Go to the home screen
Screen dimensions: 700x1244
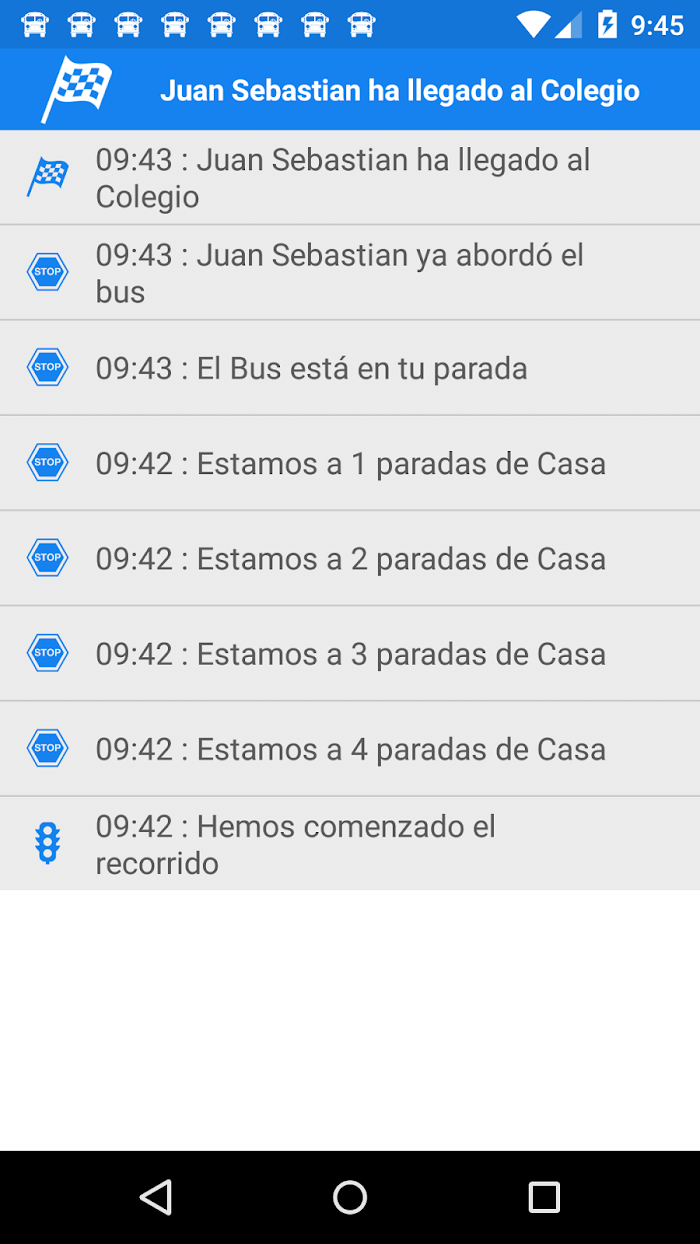[350, 1197]
